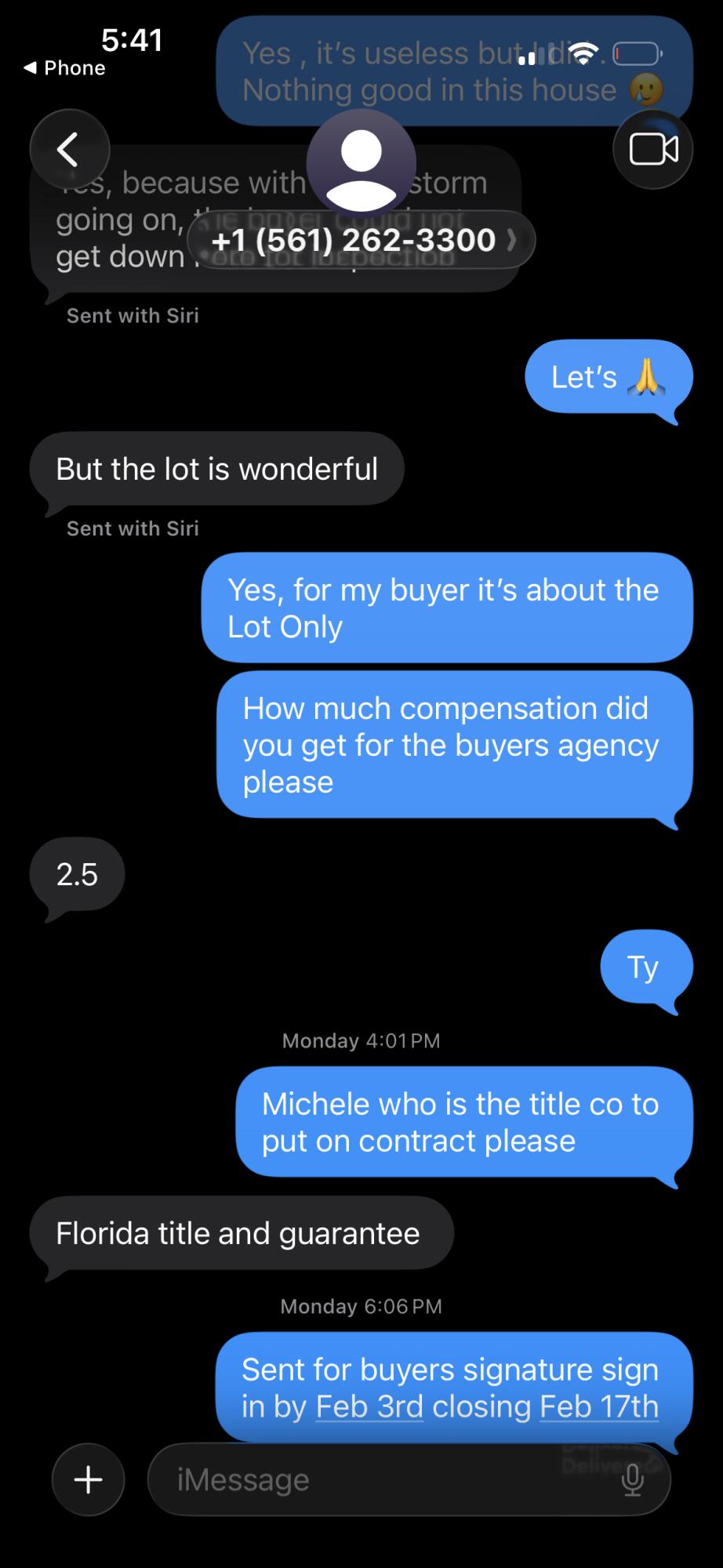Viewport: 723px width, 1568px height.
Task: Tap the underlined Feb 17th date link
Action: [x=598, y=1406]
